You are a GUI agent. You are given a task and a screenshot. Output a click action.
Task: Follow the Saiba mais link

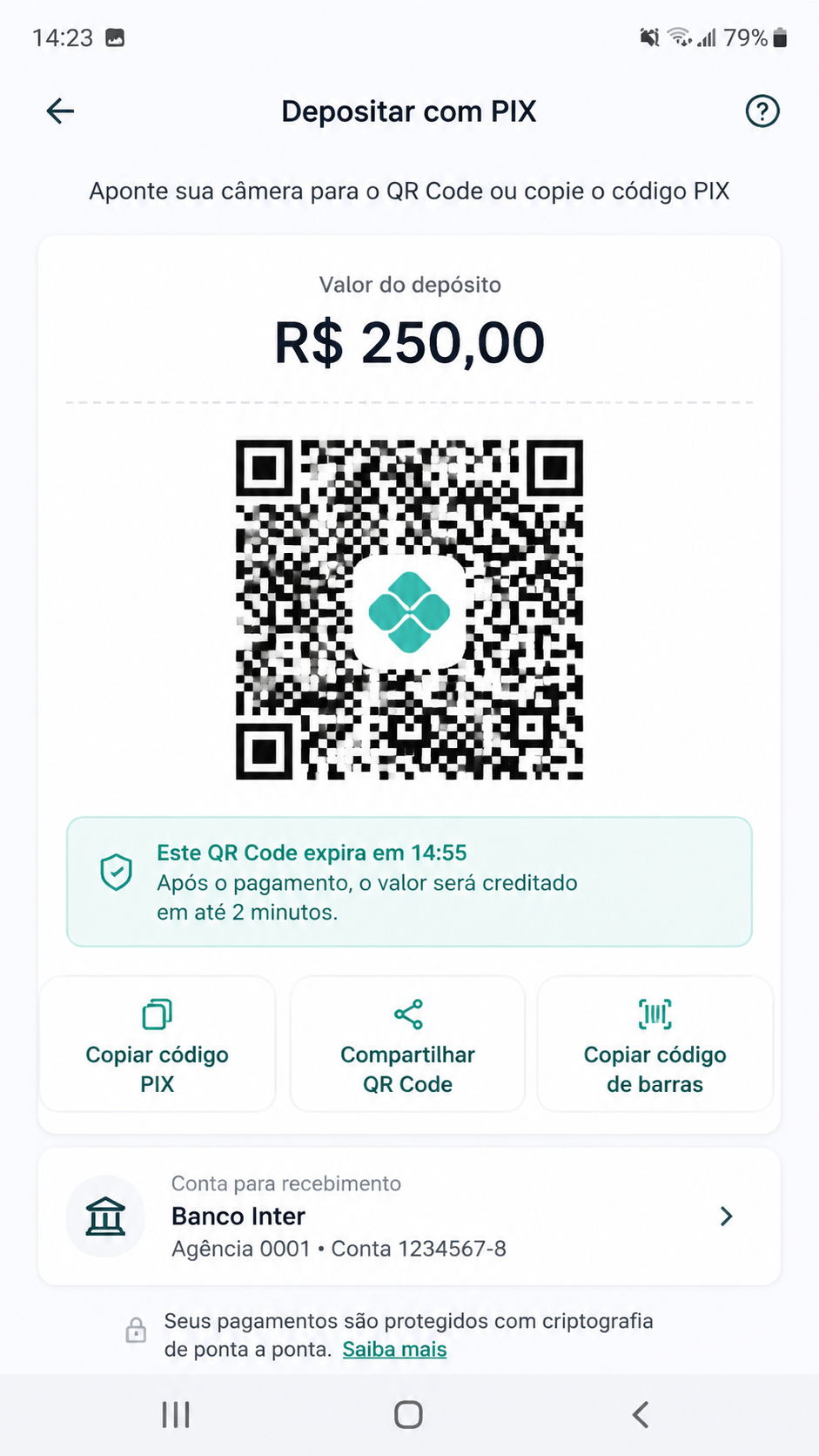[x=394, y=1349]
